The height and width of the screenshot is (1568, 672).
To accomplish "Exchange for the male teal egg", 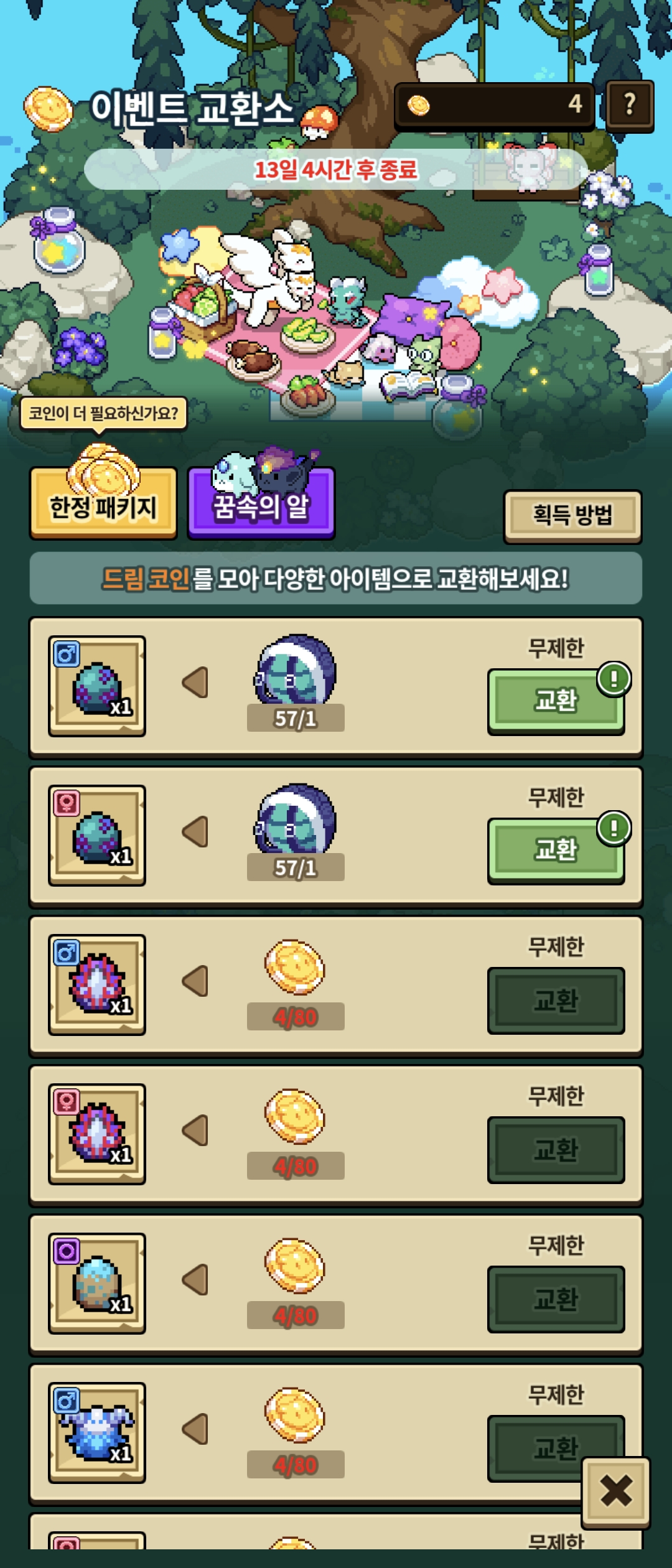I will (x=556, y=701).
